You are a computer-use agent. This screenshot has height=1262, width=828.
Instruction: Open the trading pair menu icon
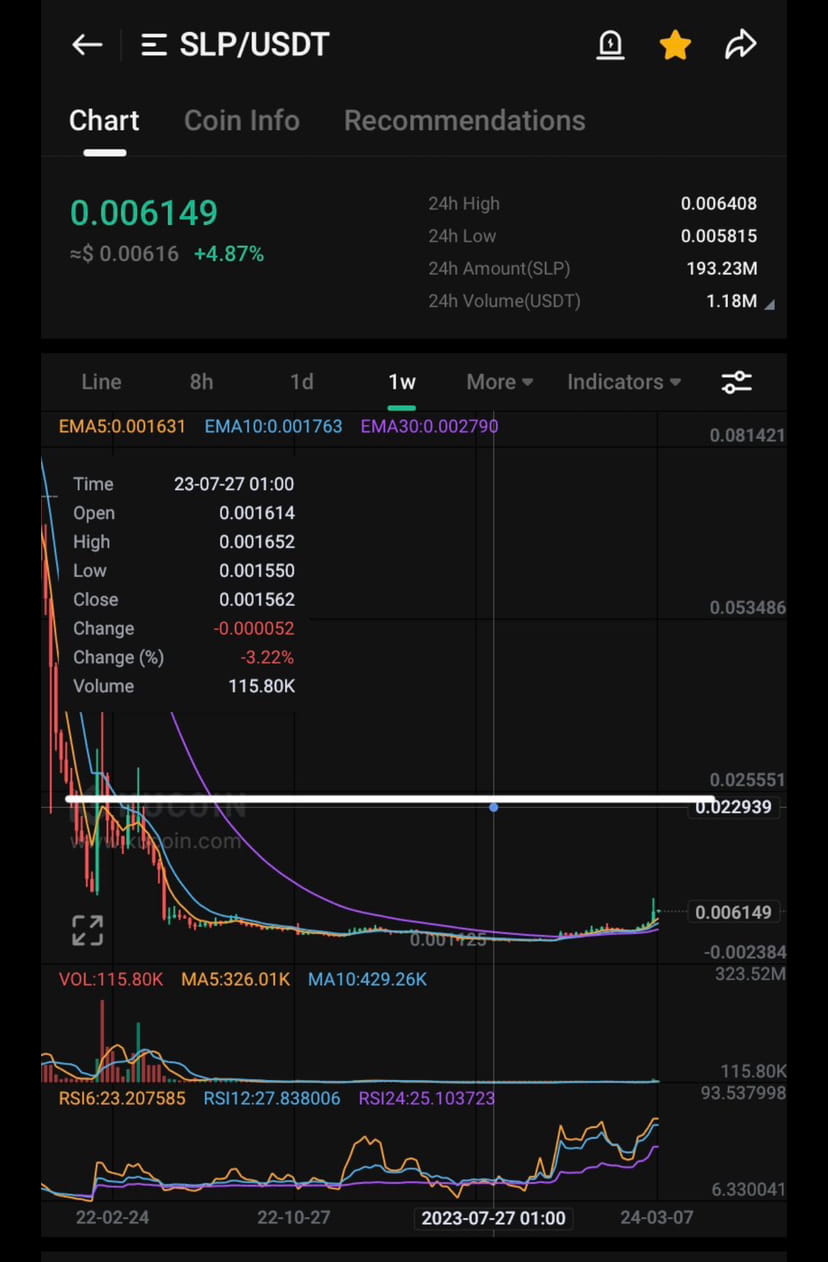pyautogui.click(x=152, y=44)
